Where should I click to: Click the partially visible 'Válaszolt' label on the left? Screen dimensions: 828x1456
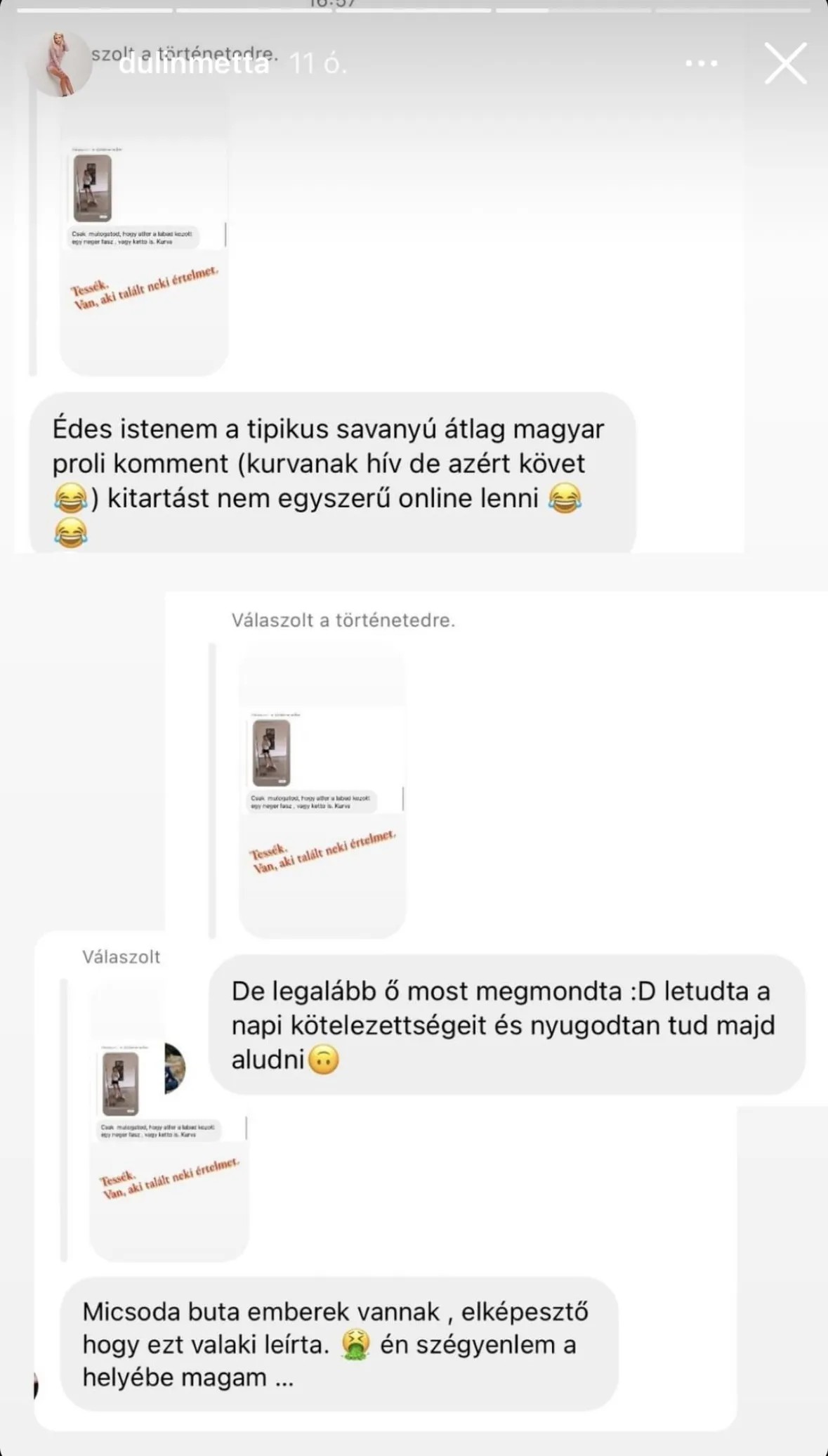[x=121, y=956]
